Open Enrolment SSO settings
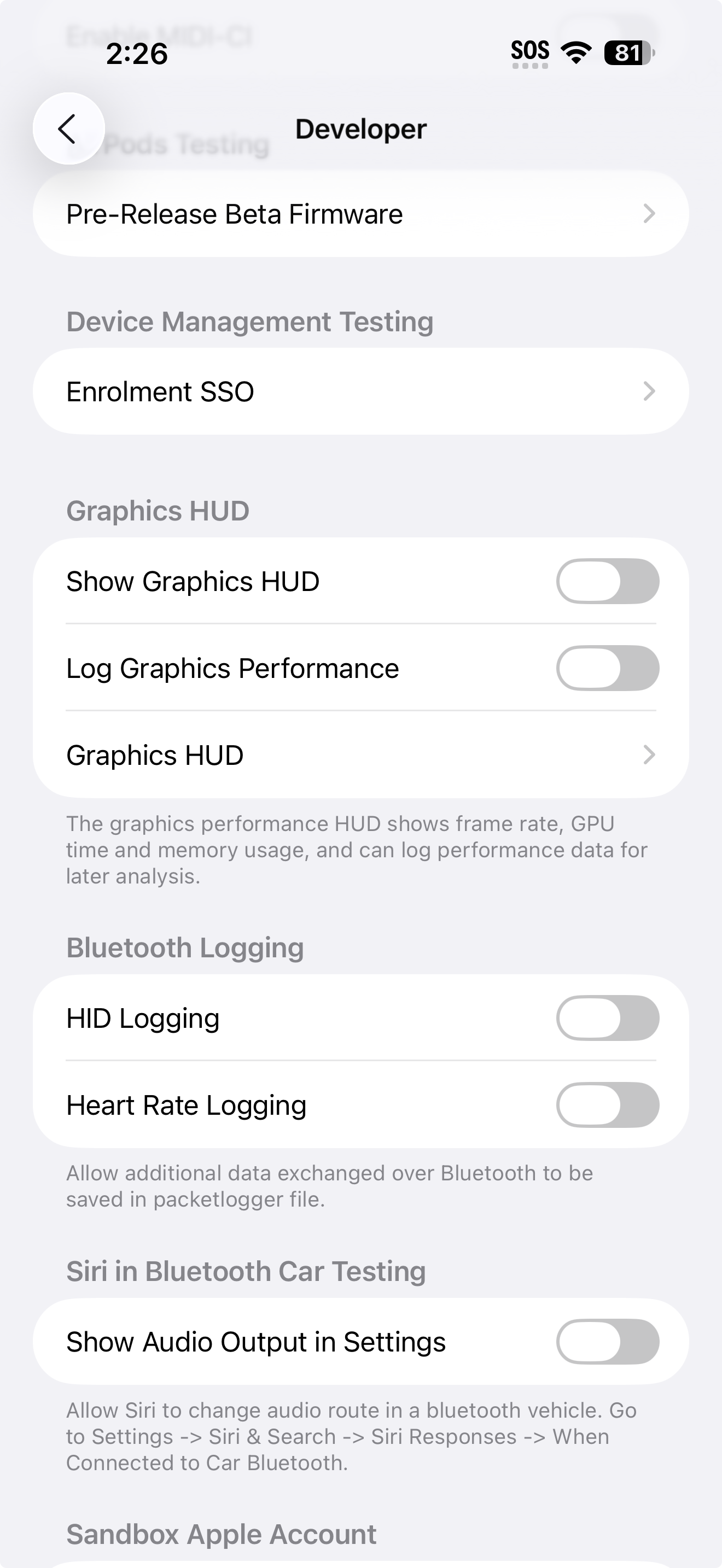 click(360, 391)
